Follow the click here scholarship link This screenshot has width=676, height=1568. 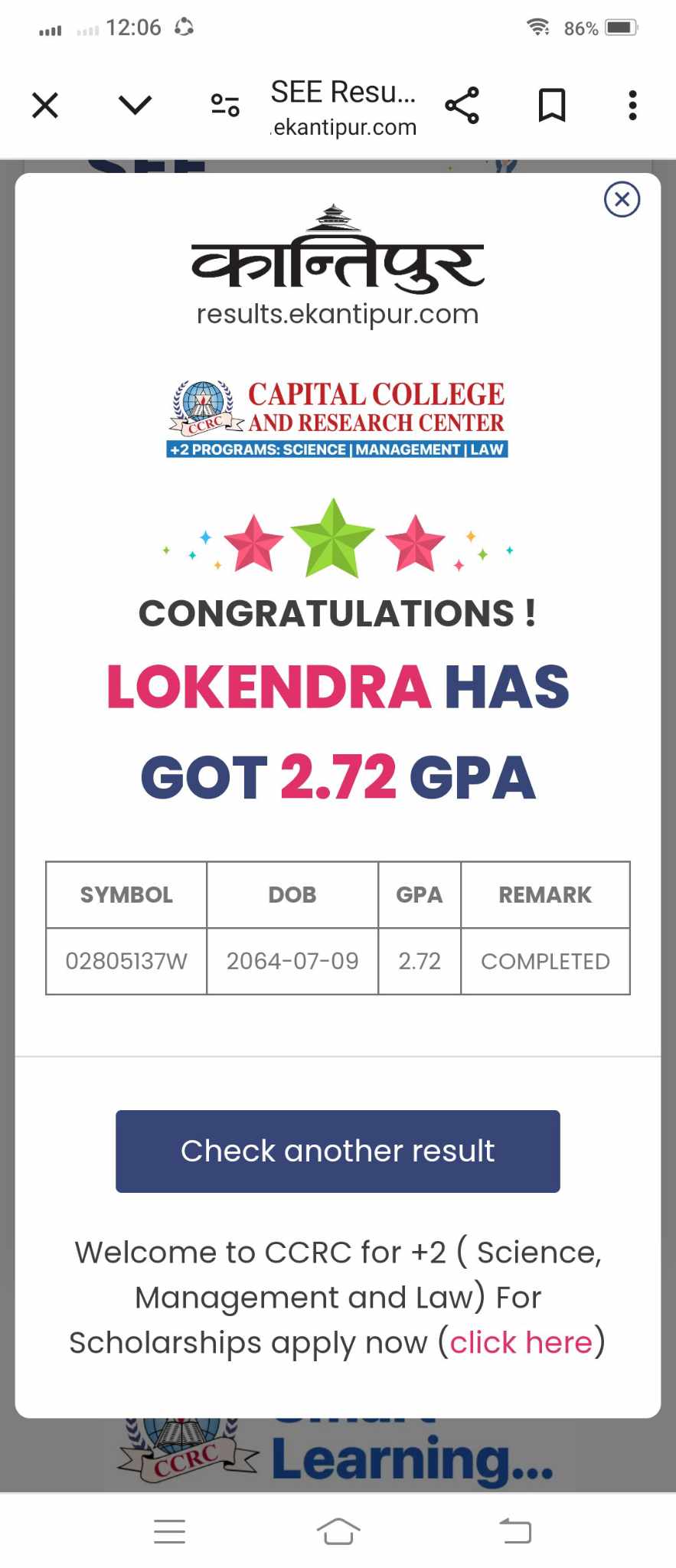tap(521, 1342)
